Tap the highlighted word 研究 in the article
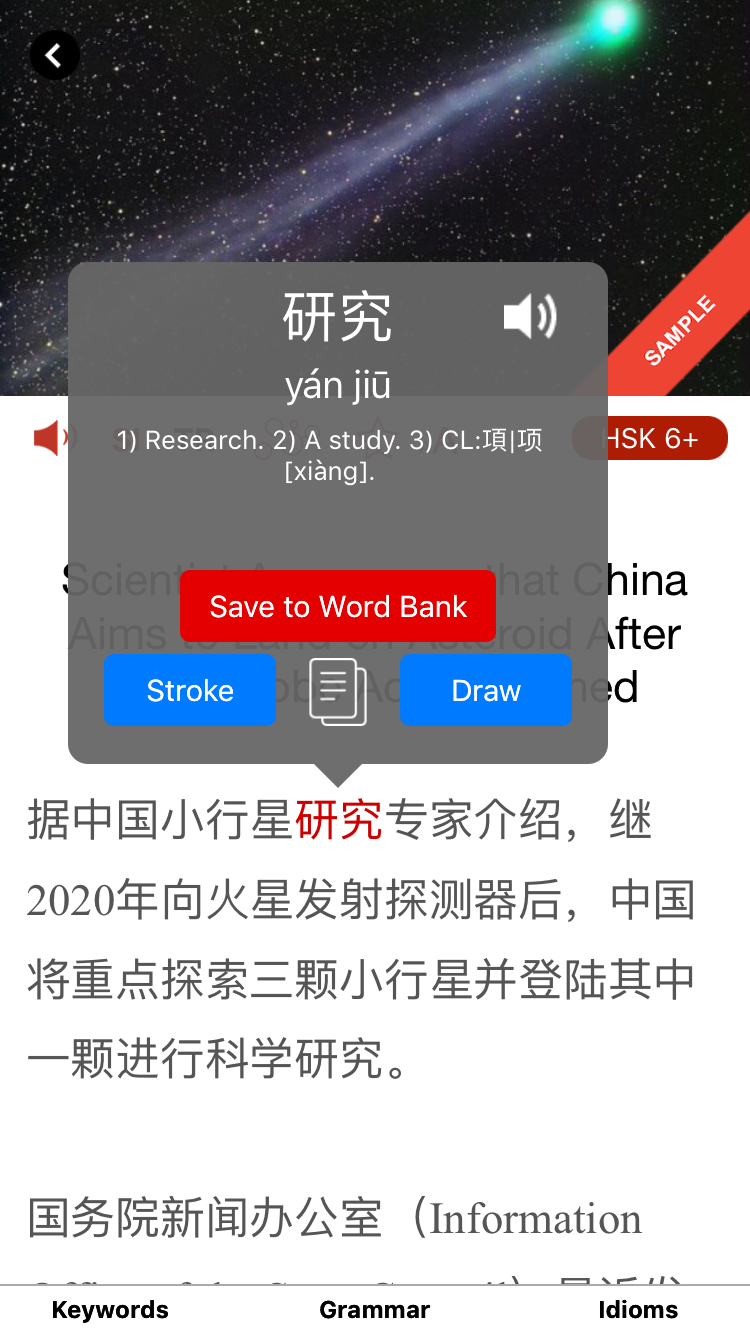Viewport: 750px width, 1334px height. click(339, 820)
